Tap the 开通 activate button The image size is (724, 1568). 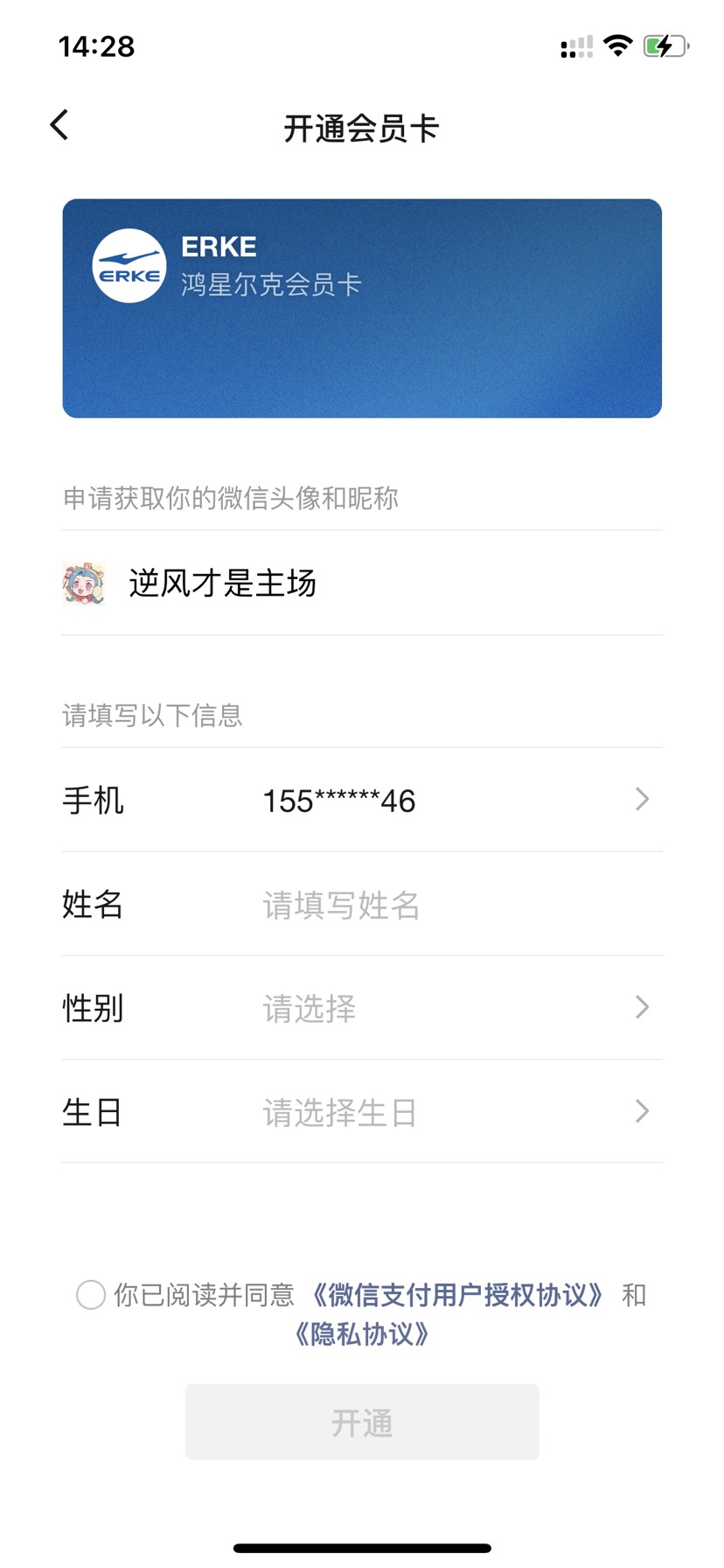362,1422
